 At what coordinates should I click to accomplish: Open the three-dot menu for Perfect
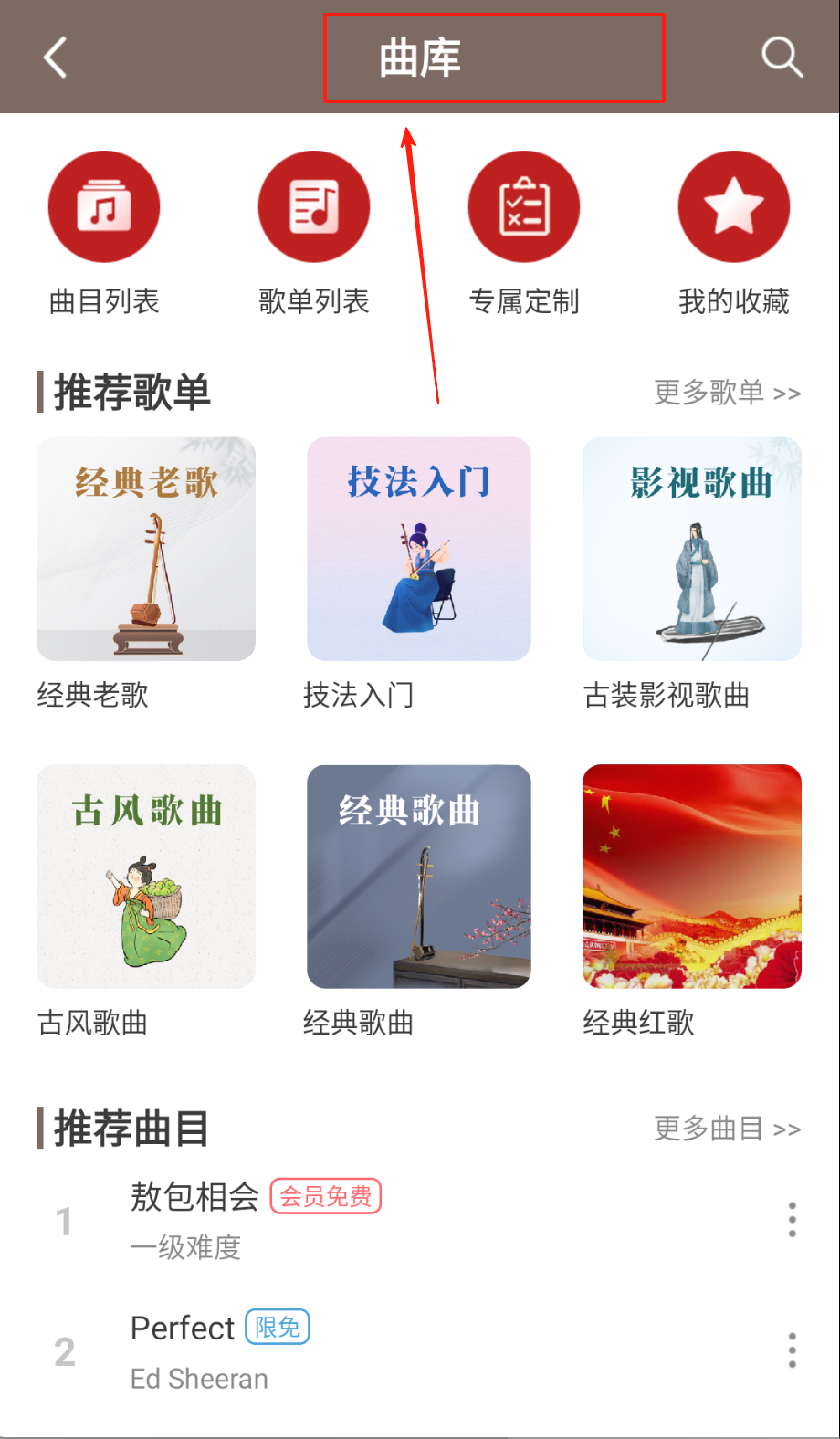[792, 1350]
